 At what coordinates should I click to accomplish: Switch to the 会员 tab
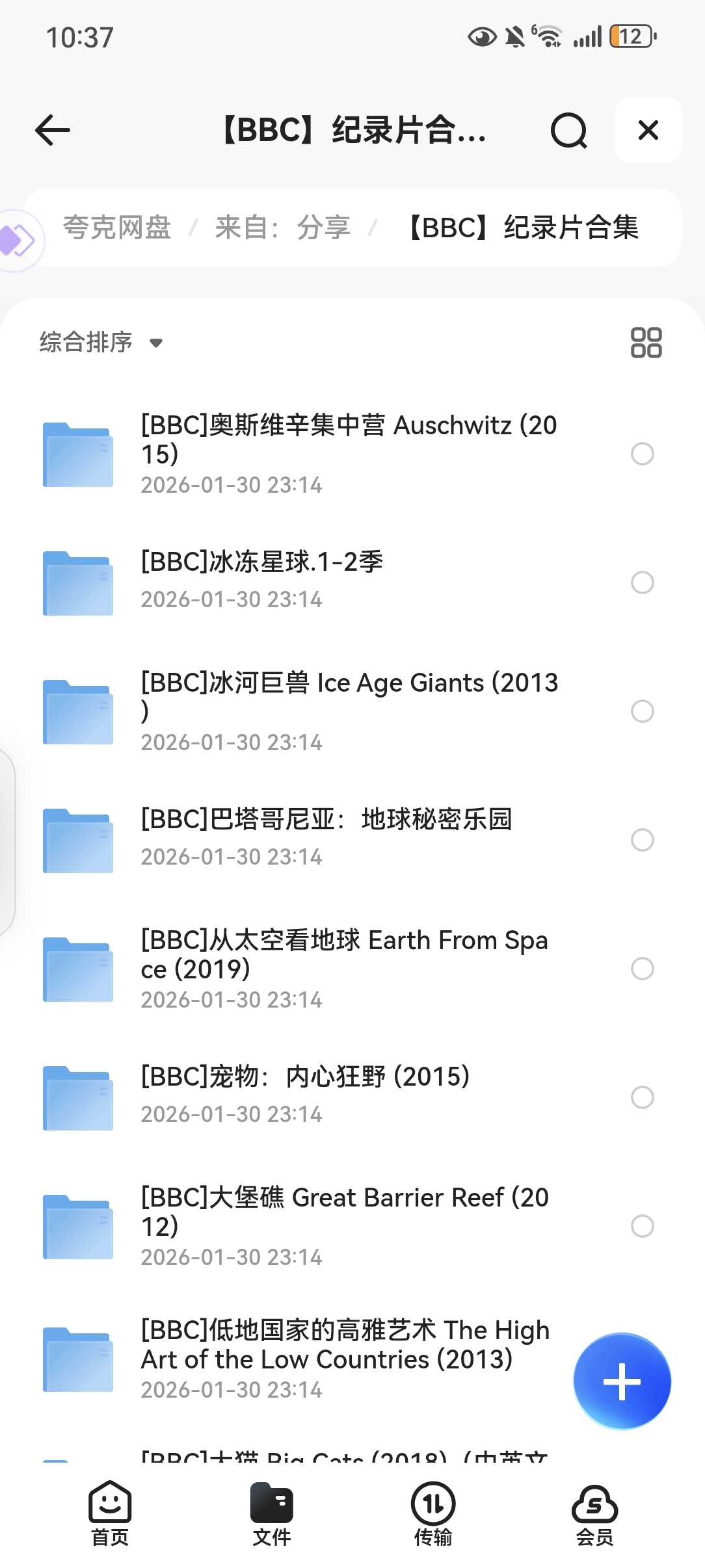(x=594, y=1513)
